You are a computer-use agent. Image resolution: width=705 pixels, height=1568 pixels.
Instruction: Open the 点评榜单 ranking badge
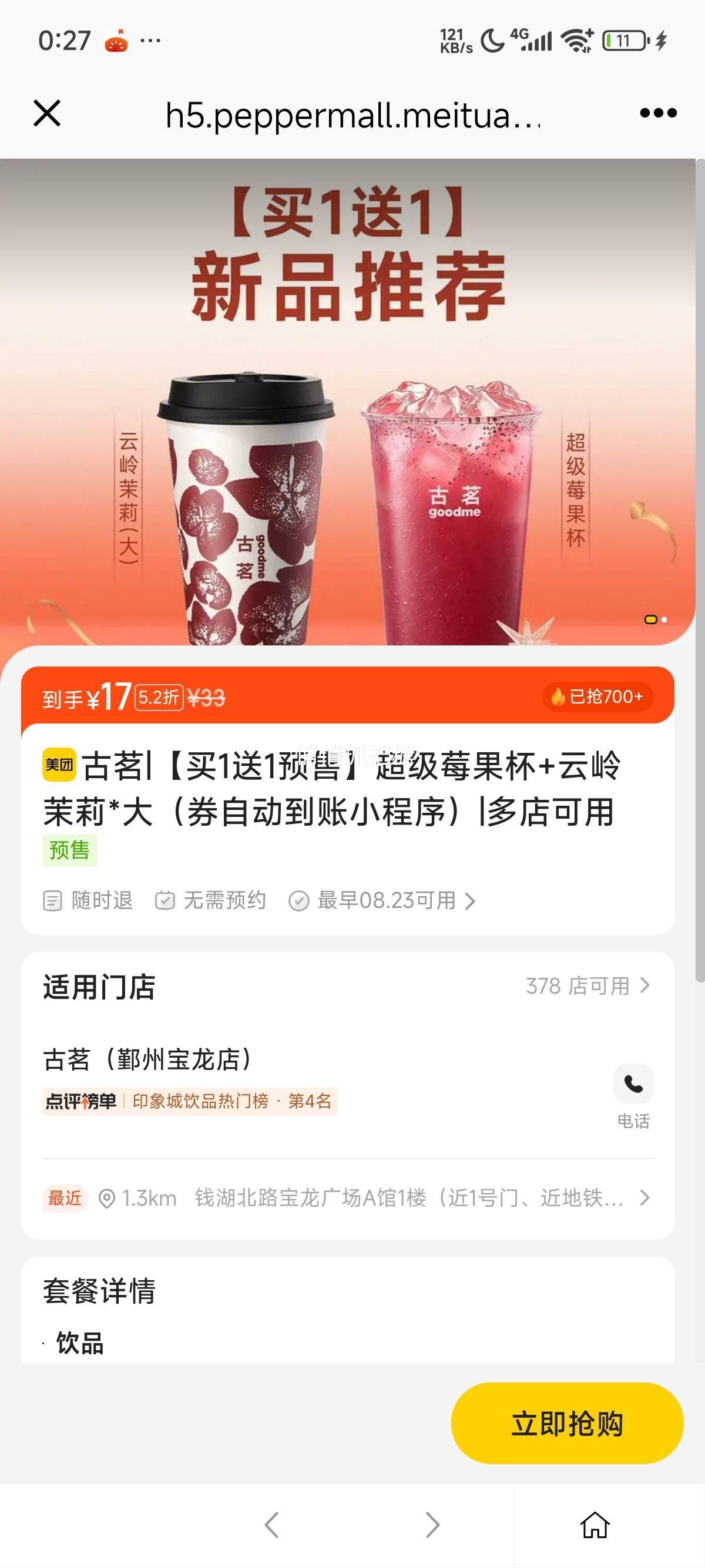[189, 1101]
